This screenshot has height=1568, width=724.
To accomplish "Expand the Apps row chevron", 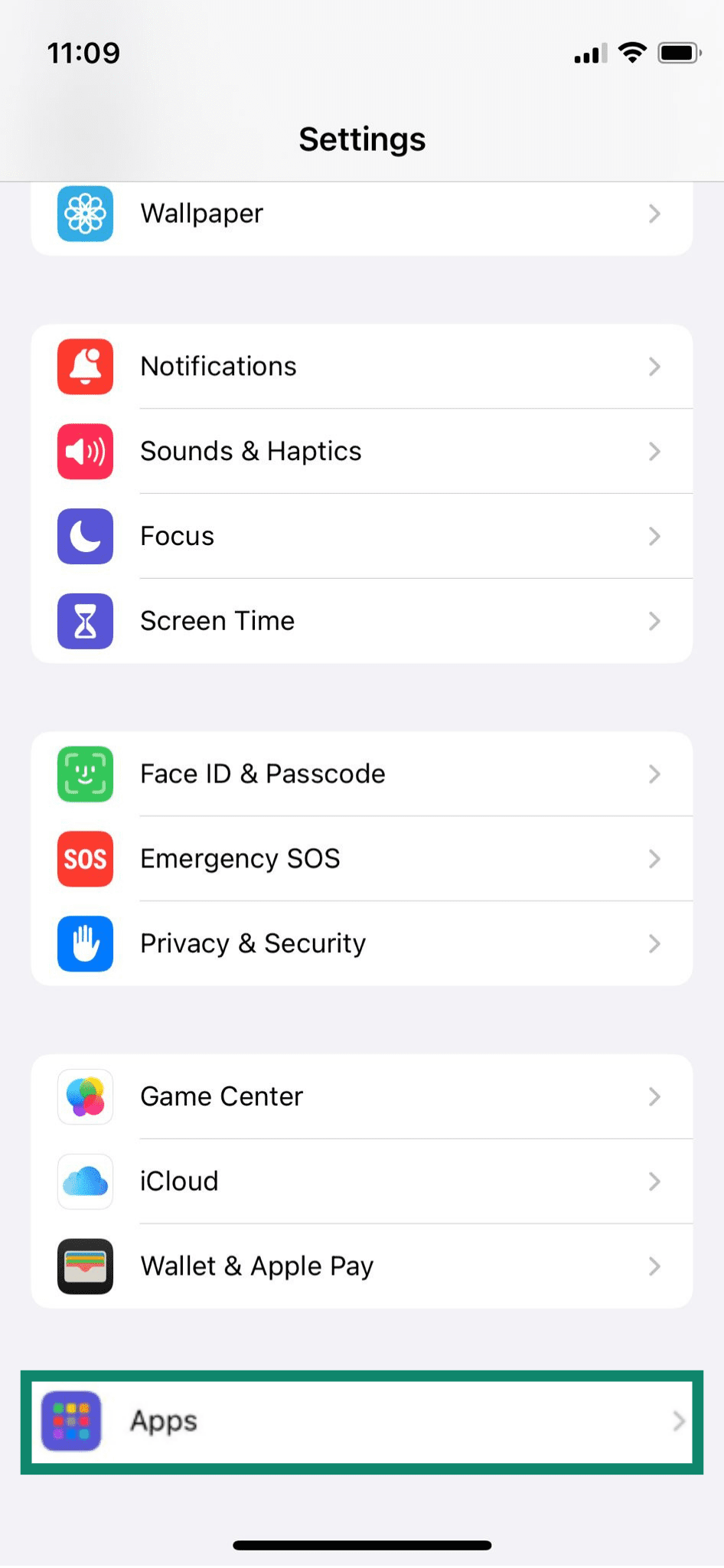I will pyautogui.click(x=680, y=1422).
